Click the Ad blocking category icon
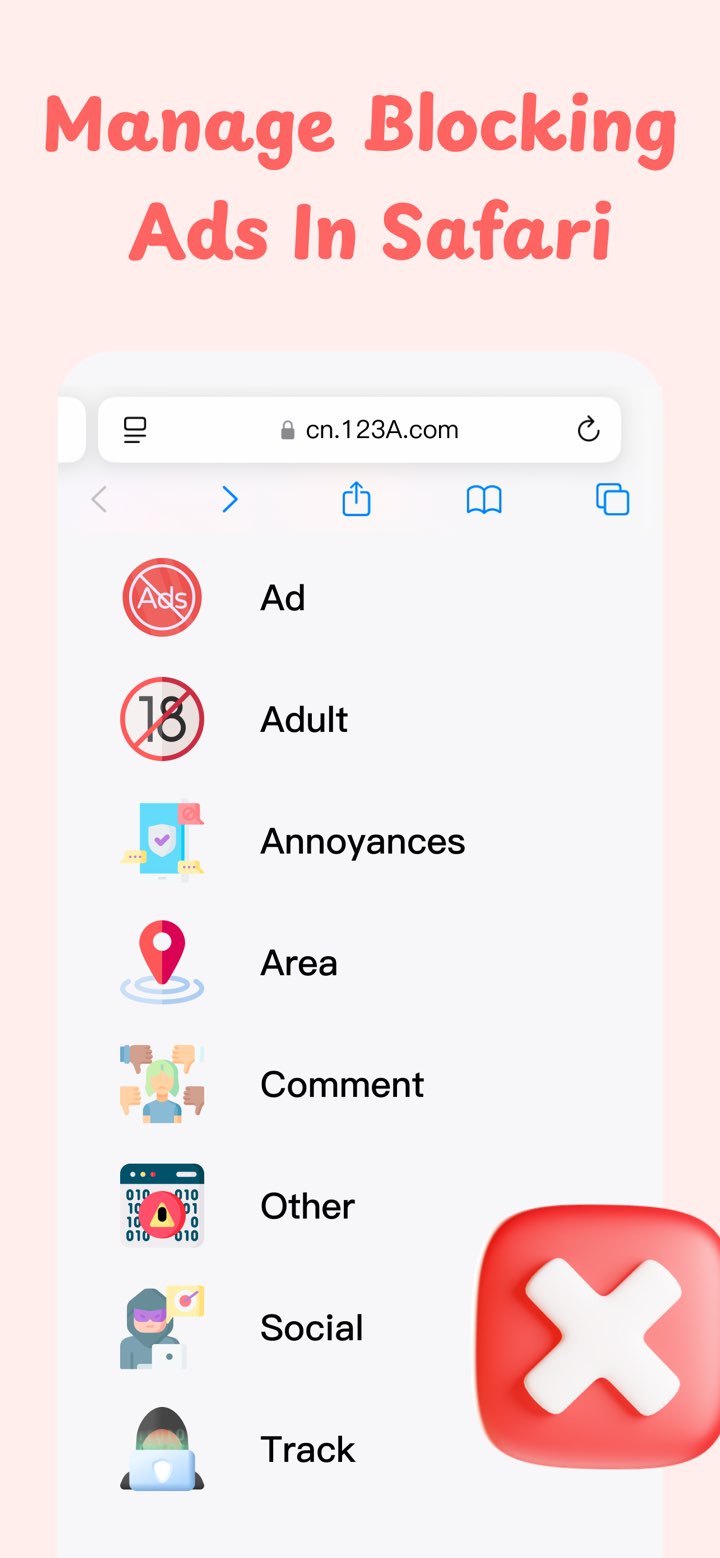Viewport: 720px width, 1558px height. pyautogui.click(x=162, y=597)
